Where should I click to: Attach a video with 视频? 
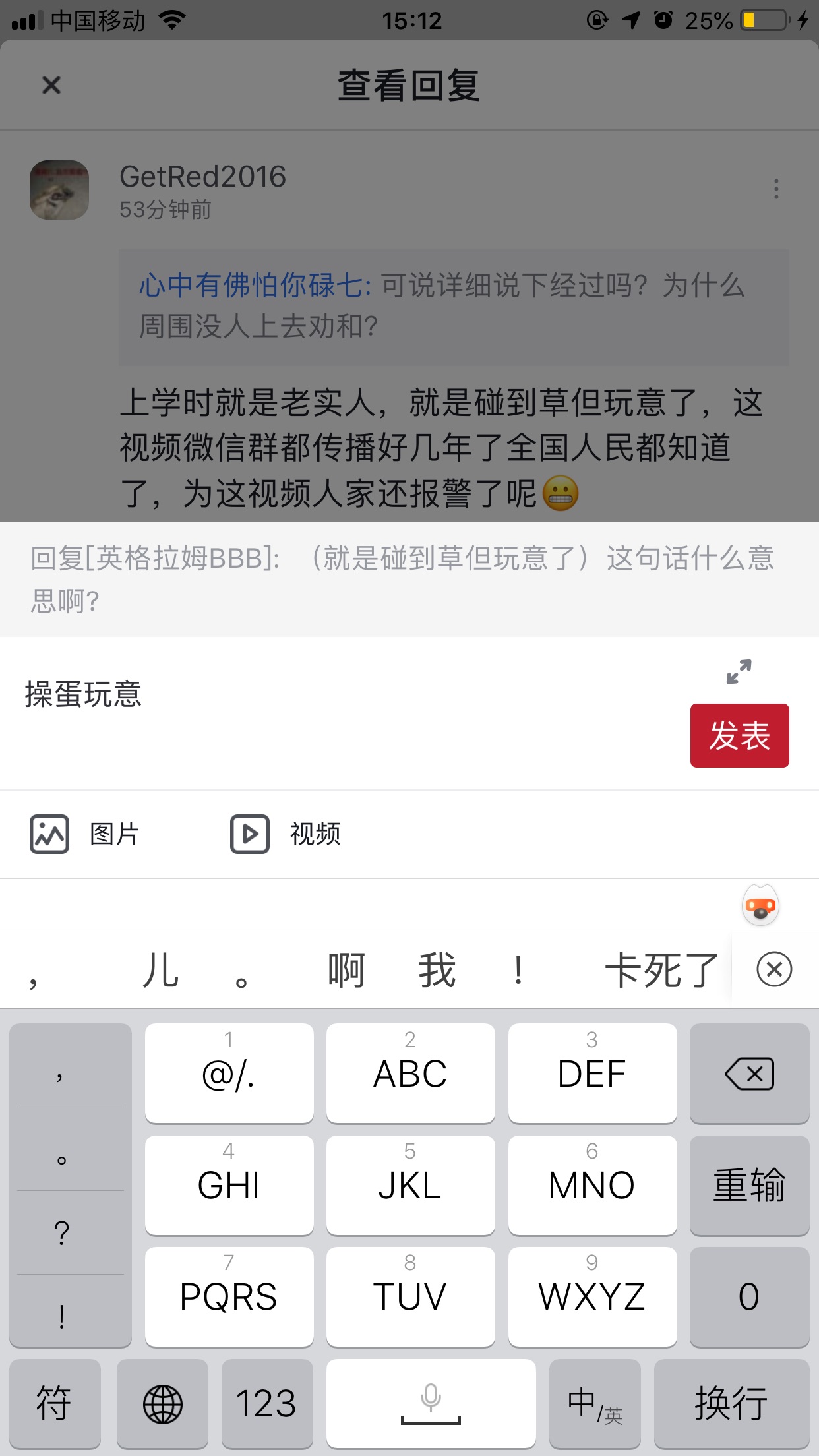[286, 834]
